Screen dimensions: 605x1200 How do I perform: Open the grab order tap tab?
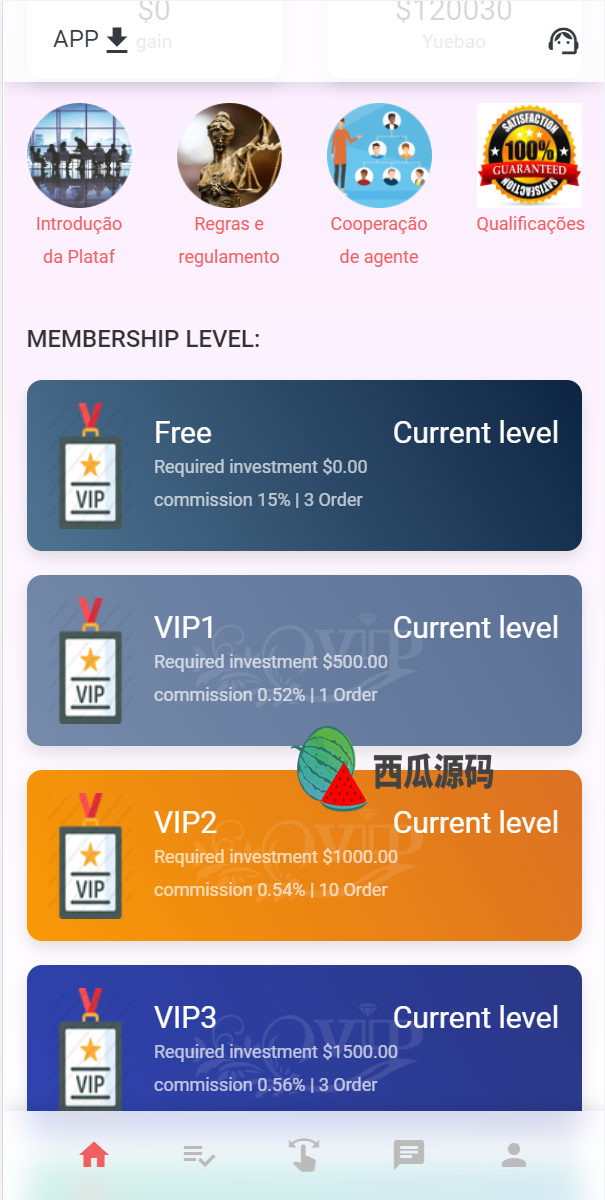tap(304, 1155)
